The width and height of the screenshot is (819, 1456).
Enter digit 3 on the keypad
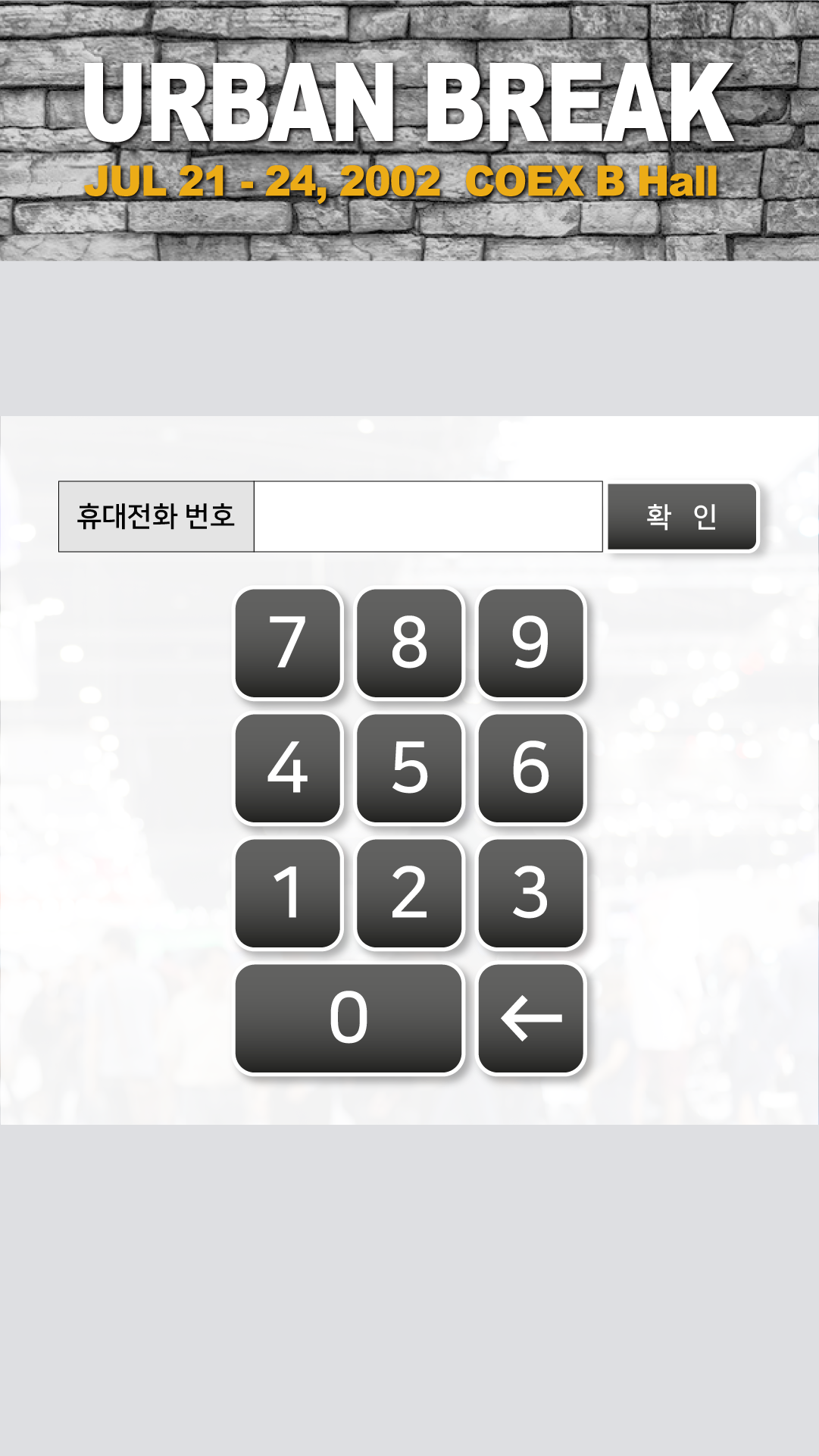pos(530,893)
